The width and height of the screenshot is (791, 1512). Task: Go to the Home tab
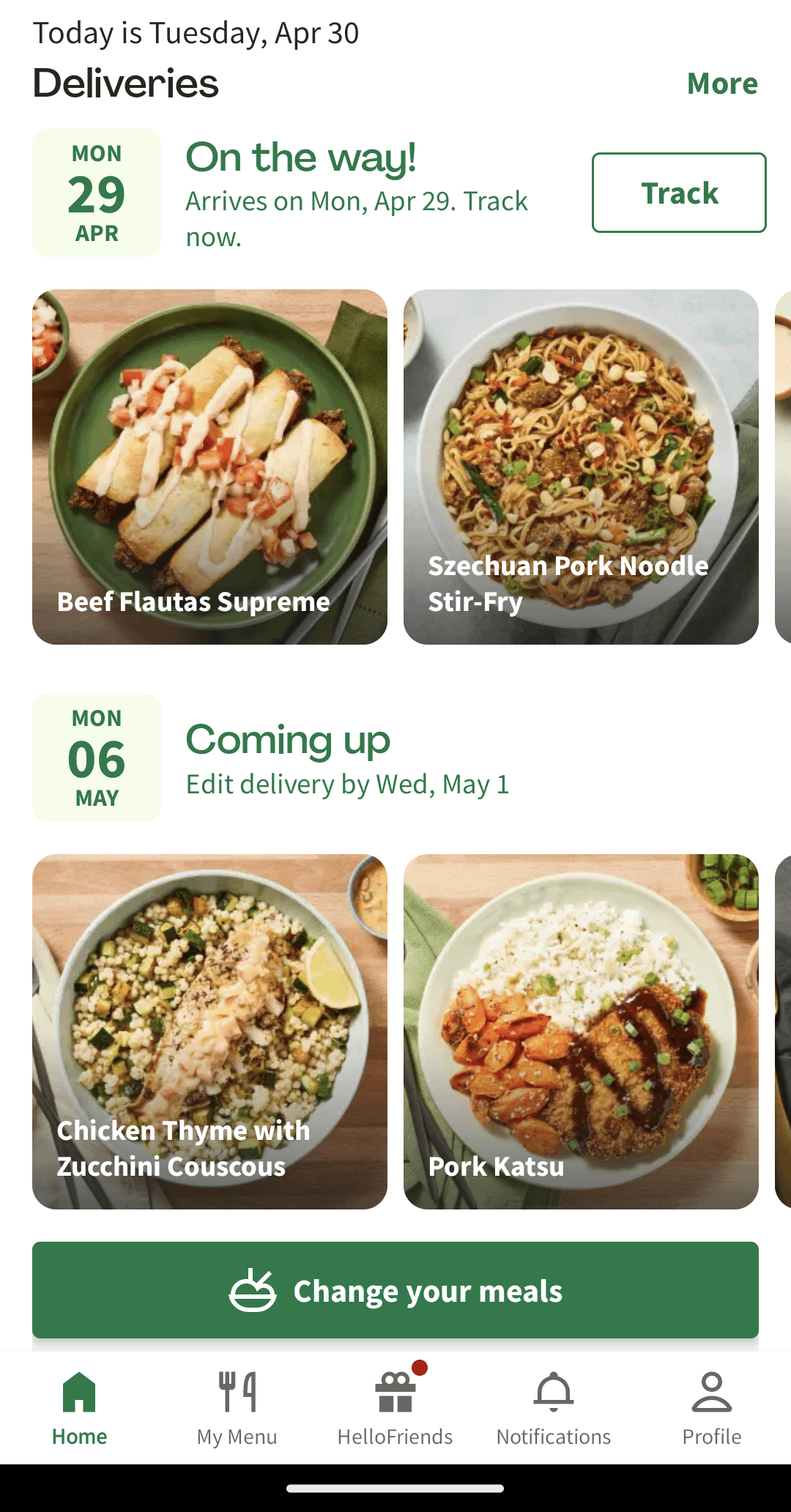coord(79,1408)
